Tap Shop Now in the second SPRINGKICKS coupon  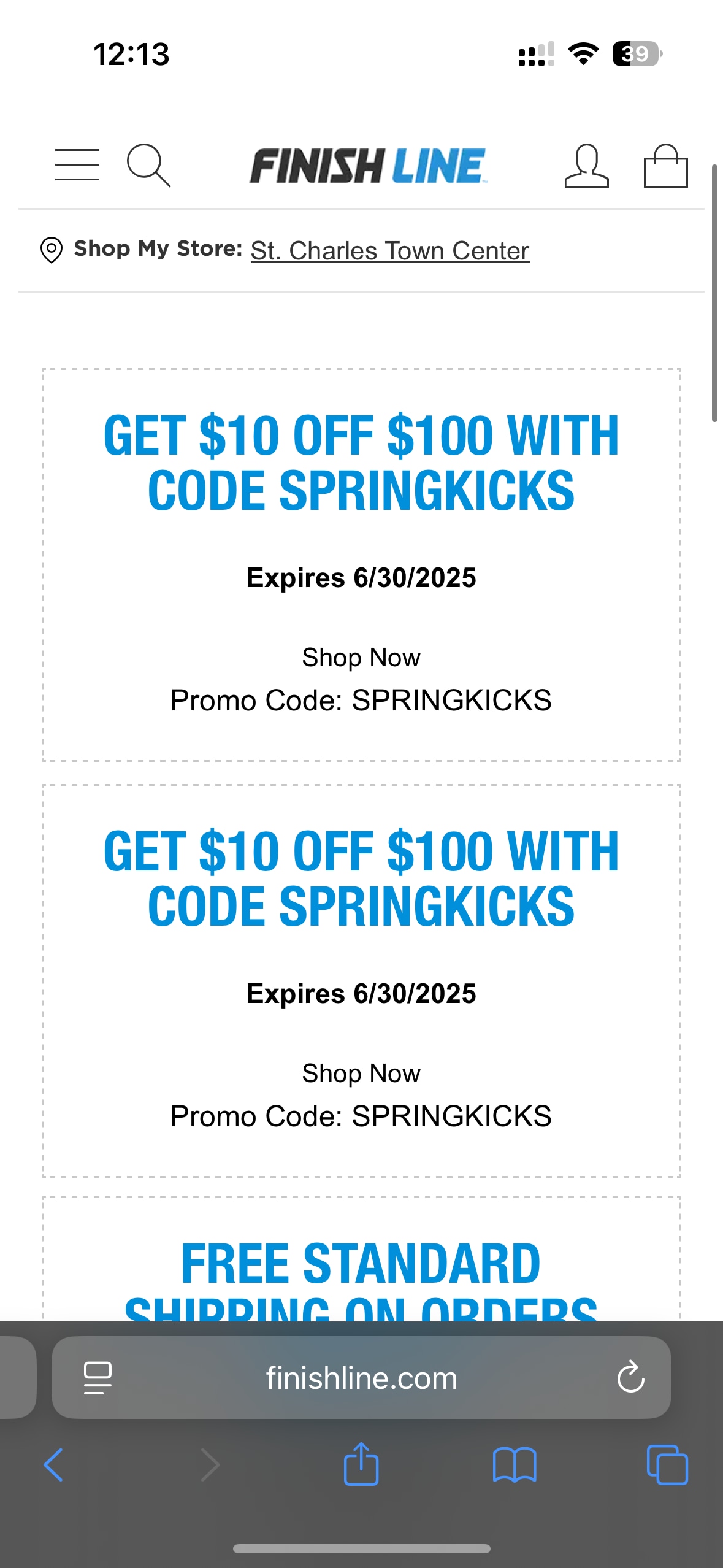pyautogui.click(x=361, y=1074)
